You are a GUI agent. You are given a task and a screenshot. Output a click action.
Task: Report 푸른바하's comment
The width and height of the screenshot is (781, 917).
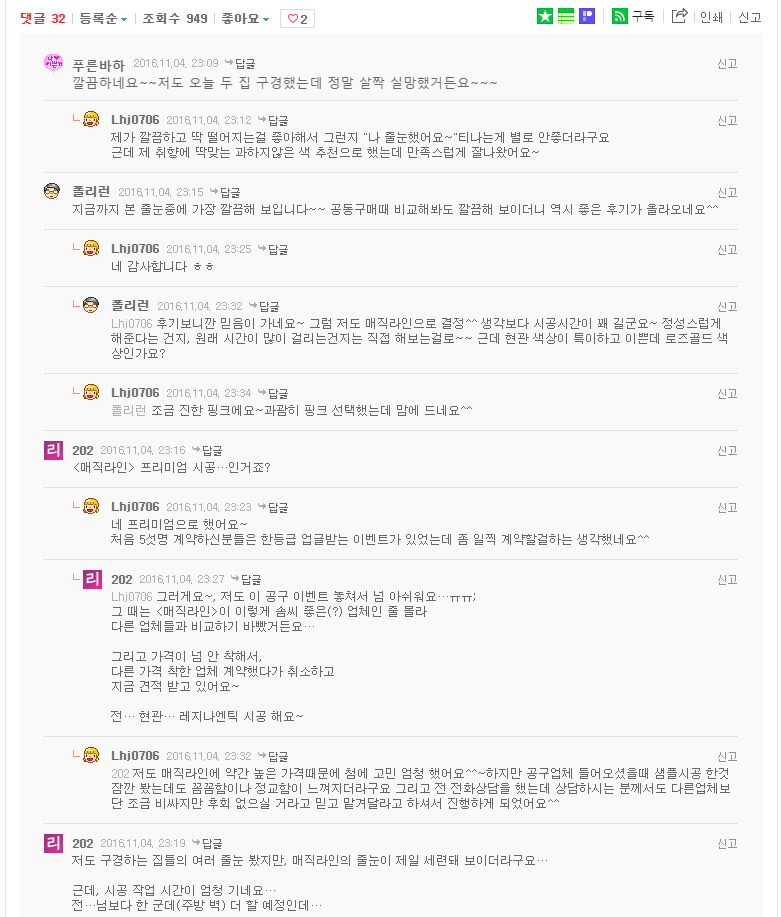(727, 63)
